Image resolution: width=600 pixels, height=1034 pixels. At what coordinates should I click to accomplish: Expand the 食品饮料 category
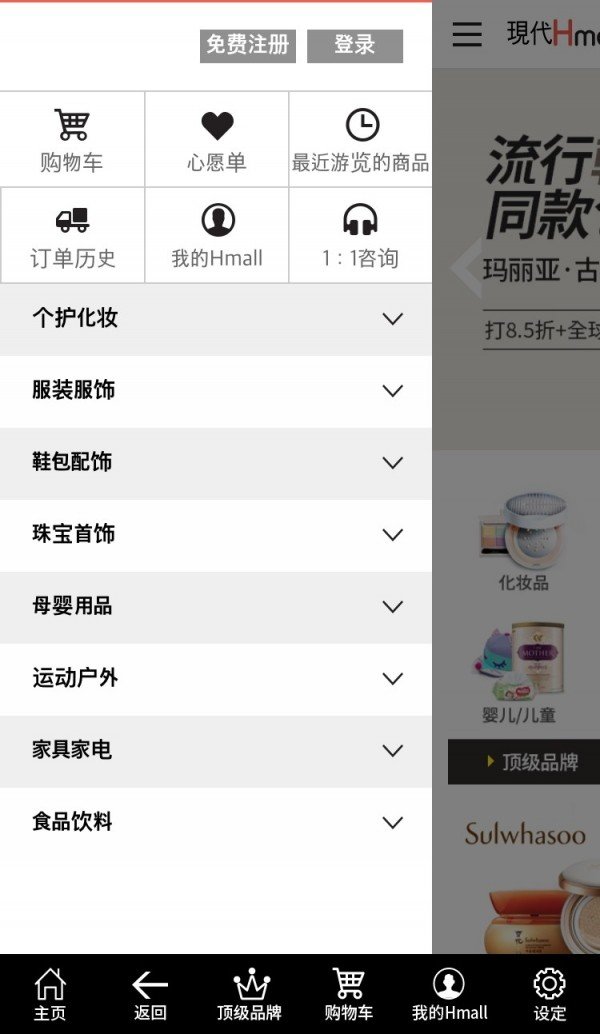(x=216, y=823)
